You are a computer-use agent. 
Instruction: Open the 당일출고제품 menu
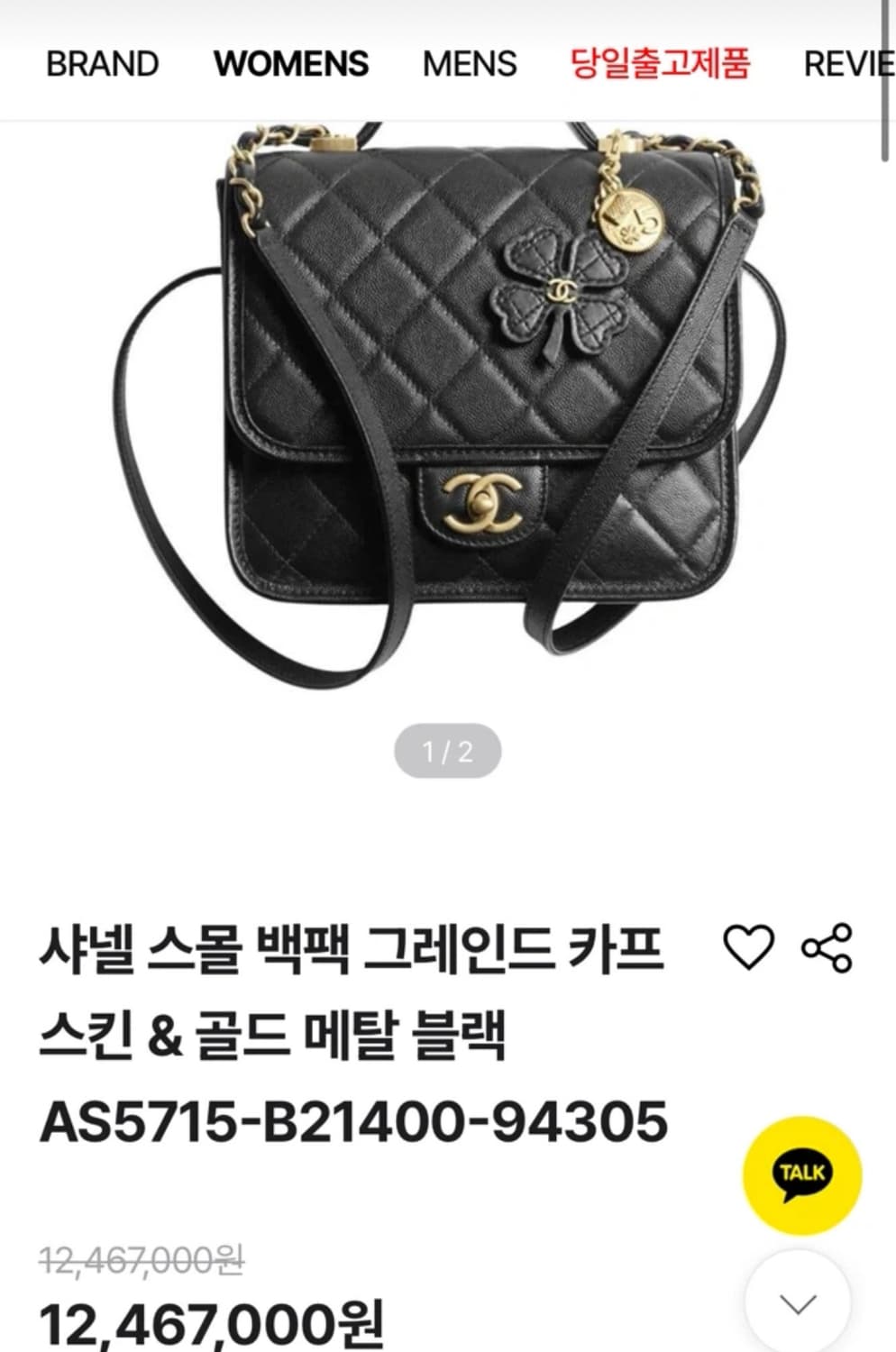point(661,65)
